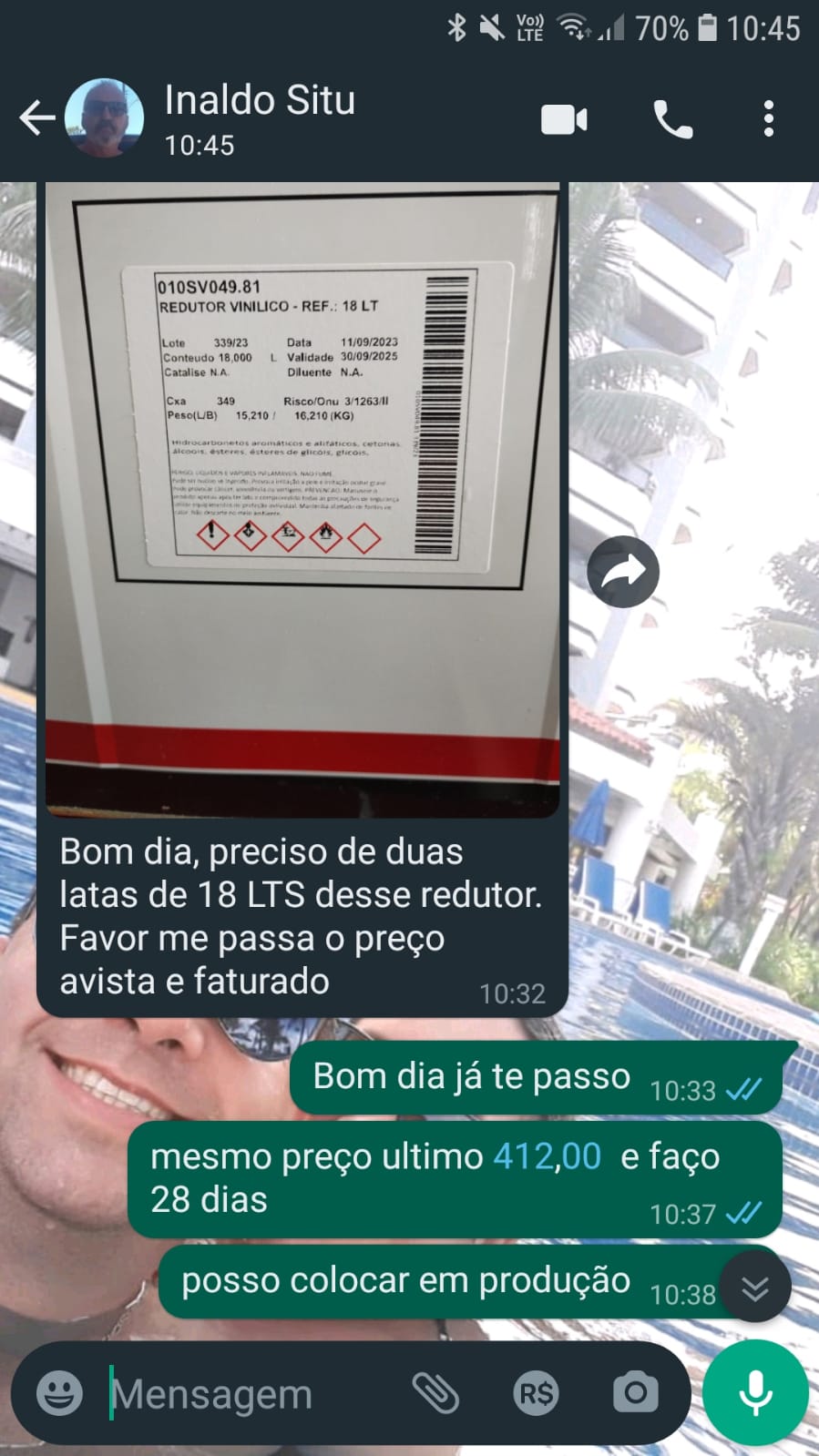This screenshot has width=819, height=1456.
Task: Forward the photo with the arrow button
Action: pos(623,572)
